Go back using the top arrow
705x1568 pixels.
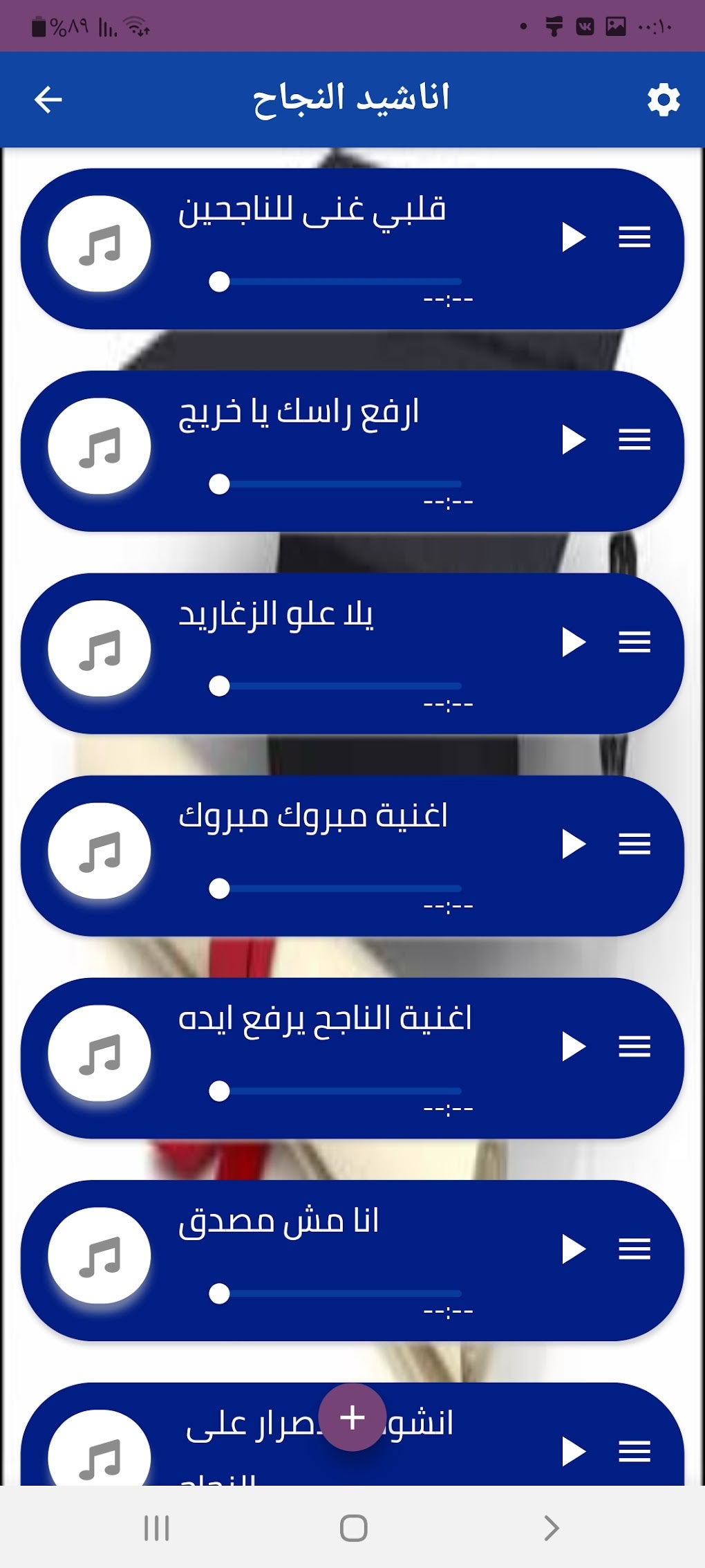click(x=48, y=100)
